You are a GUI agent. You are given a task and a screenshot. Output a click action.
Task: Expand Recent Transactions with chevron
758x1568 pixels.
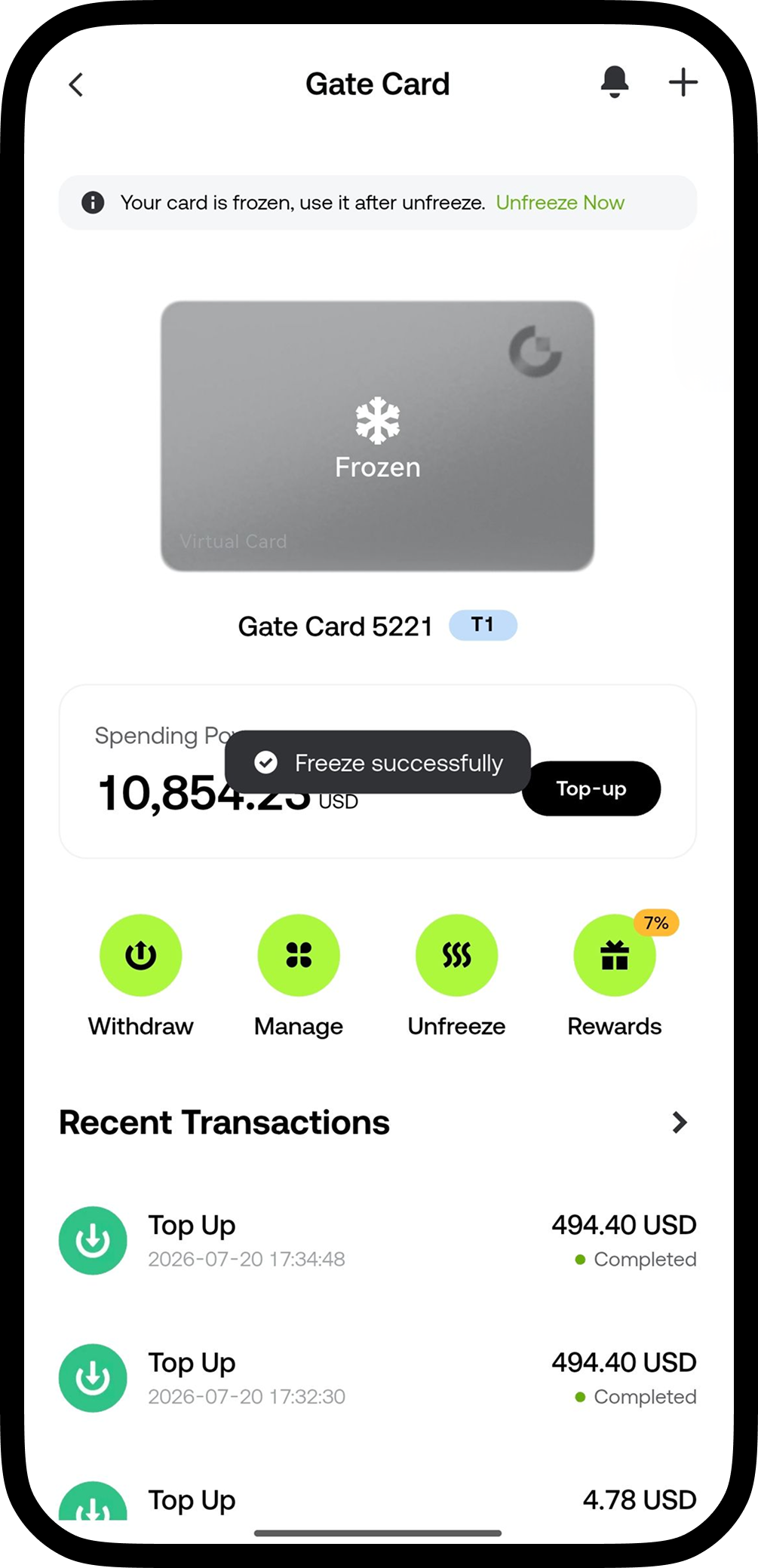pos(680,1122)
